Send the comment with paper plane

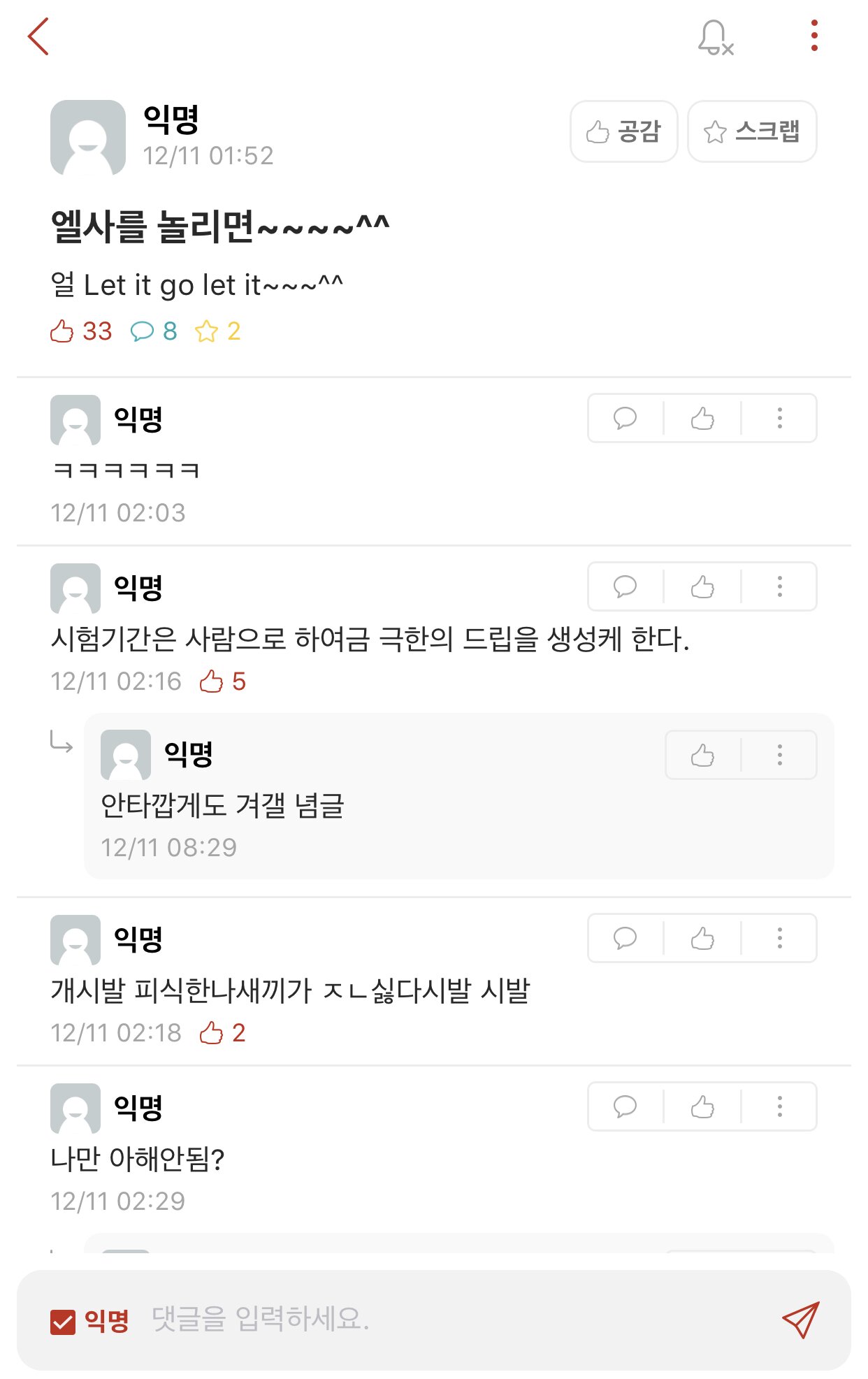[x=800, y=1320]
